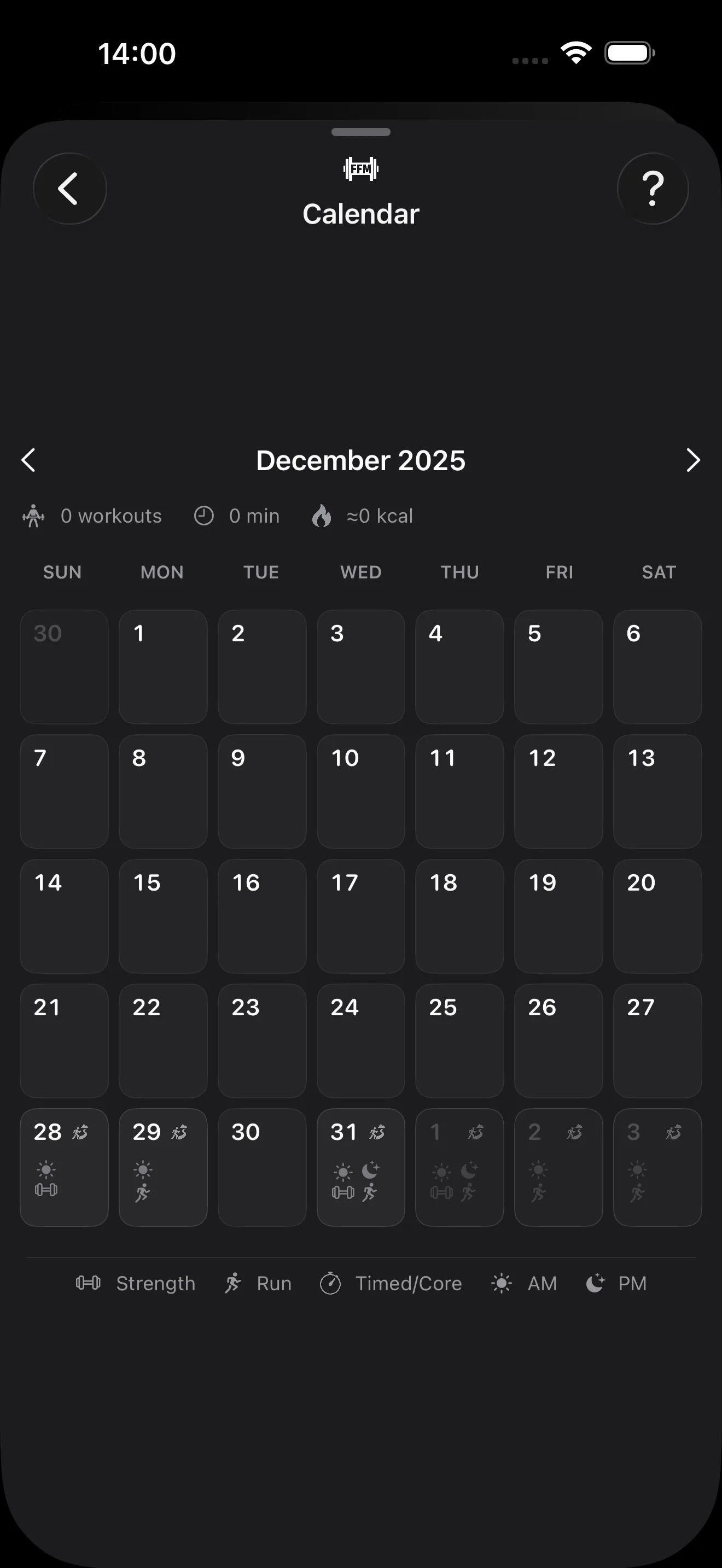The width and height of the screenshot is (722, 1568).
Task: Navigate to previous month via left chevron
Action: click(x=28, y=461)
